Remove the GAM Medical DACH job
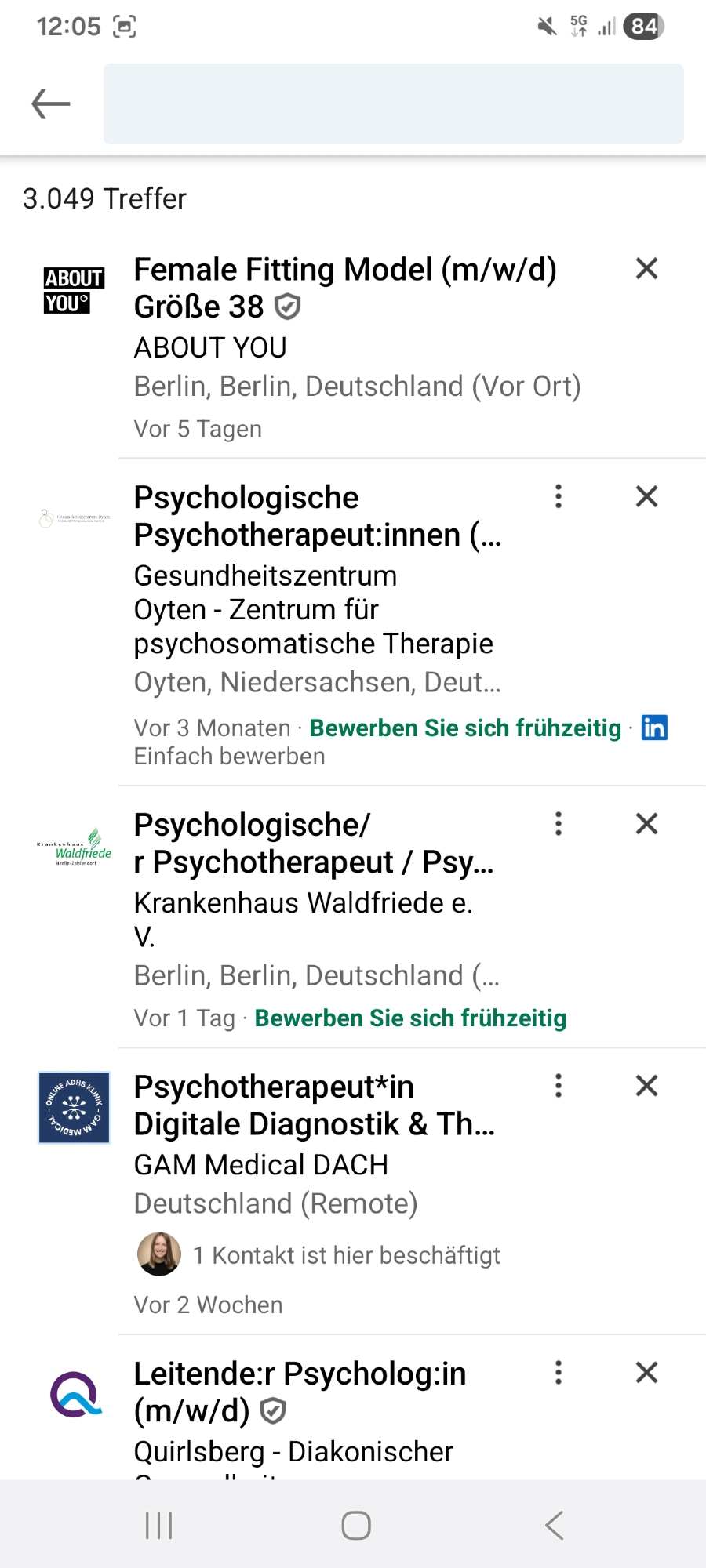Screen dimensions: 706x1568 (646, 1086)
